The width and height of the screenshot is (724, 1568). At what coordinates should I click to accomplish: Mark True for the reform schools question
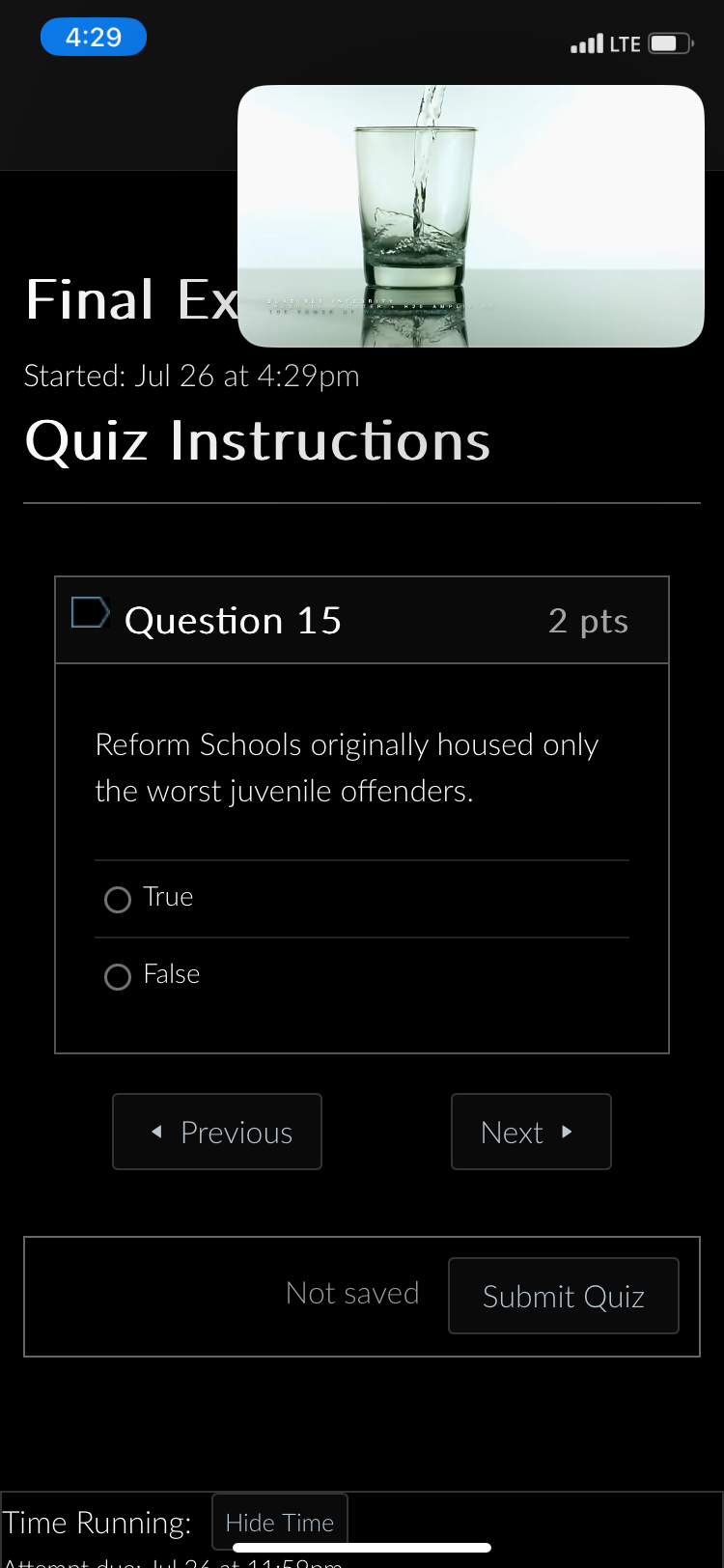point(117,899)
